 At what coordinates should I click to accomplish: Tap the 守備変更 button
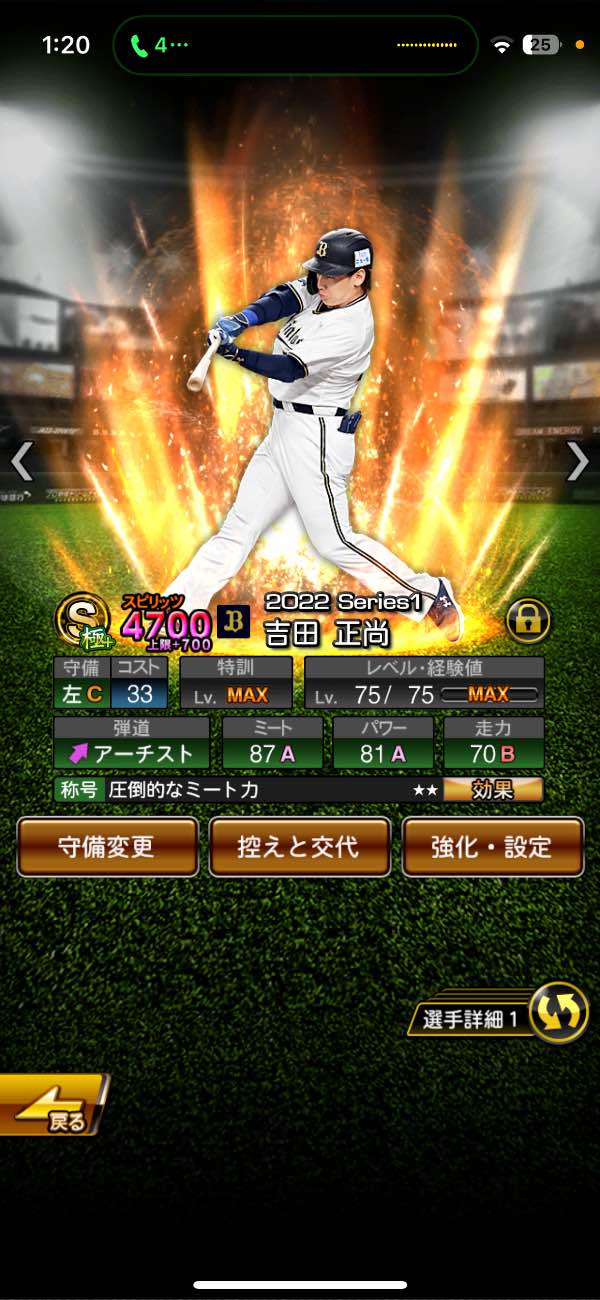[108, 847]
